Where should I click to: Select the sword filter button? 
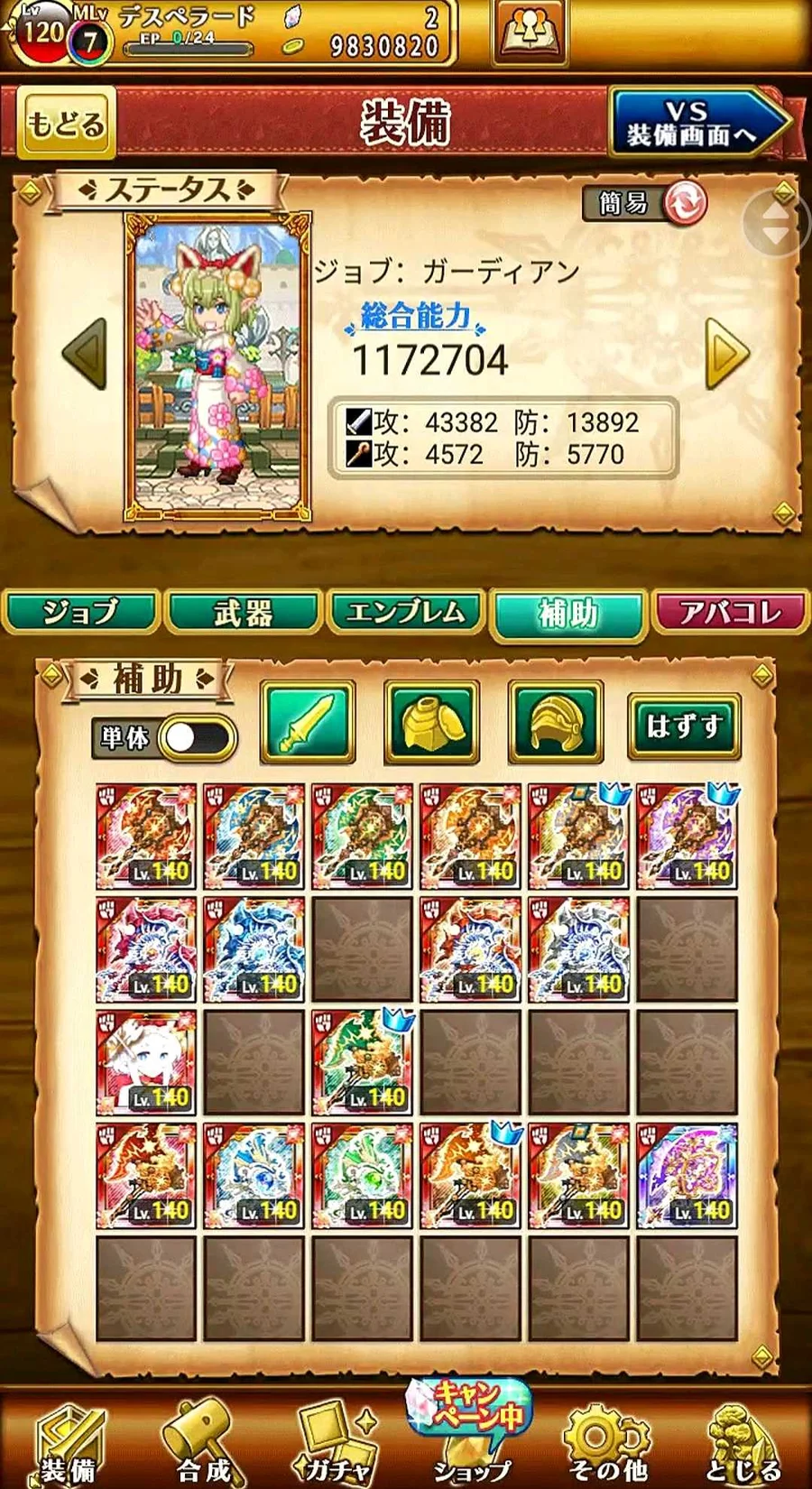[x=308, y=722]
